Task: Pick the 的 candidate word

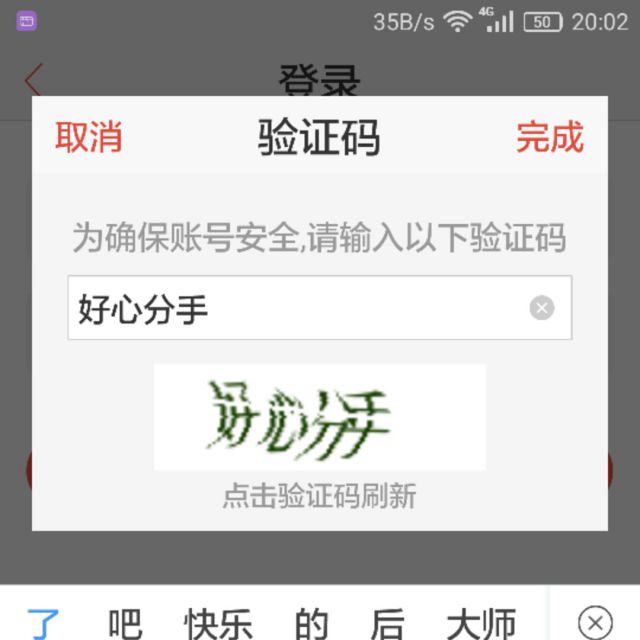Action: 312,623
